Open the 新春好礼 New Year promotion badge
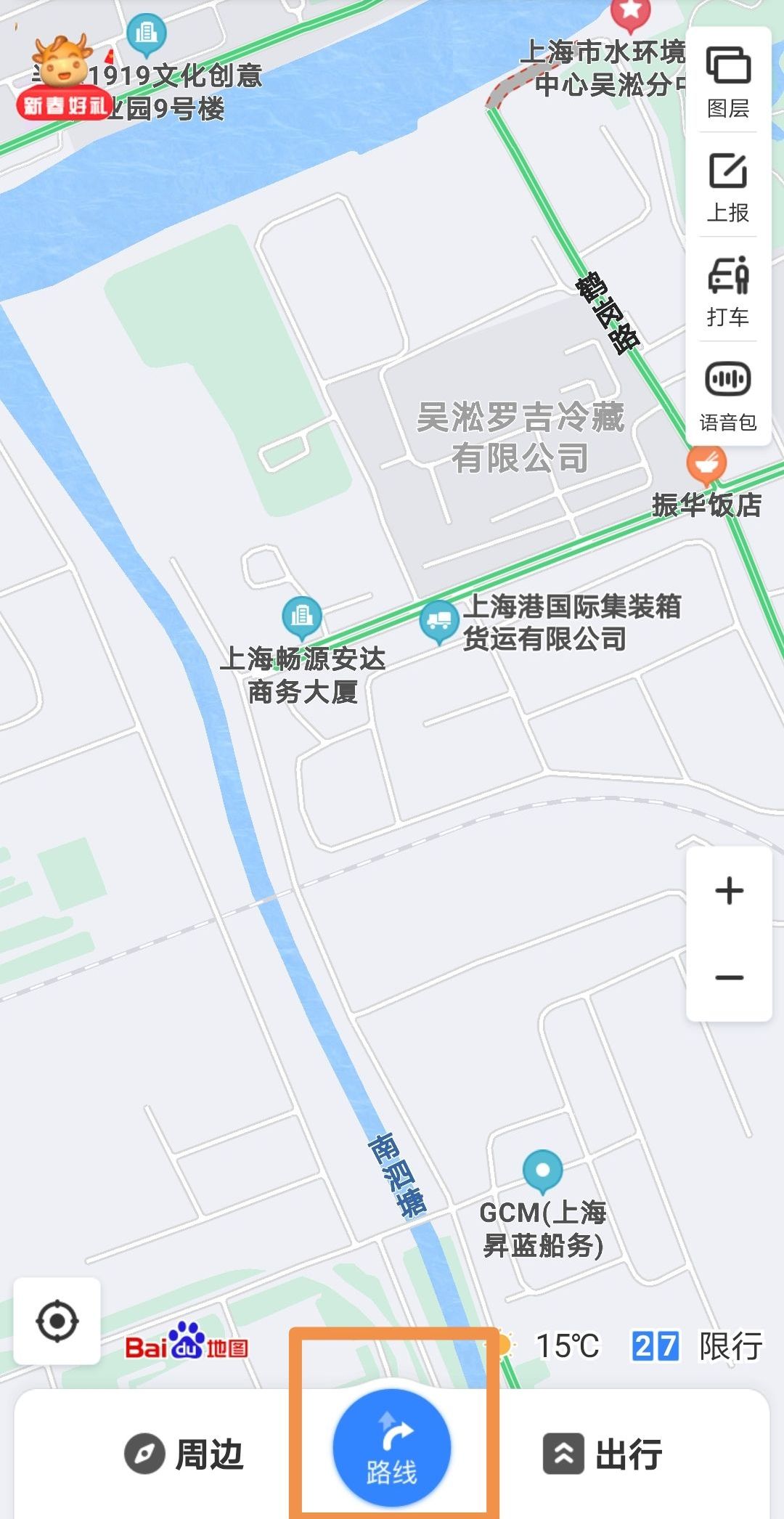This screenshot has height=1519, width=784. coord(64,106)
